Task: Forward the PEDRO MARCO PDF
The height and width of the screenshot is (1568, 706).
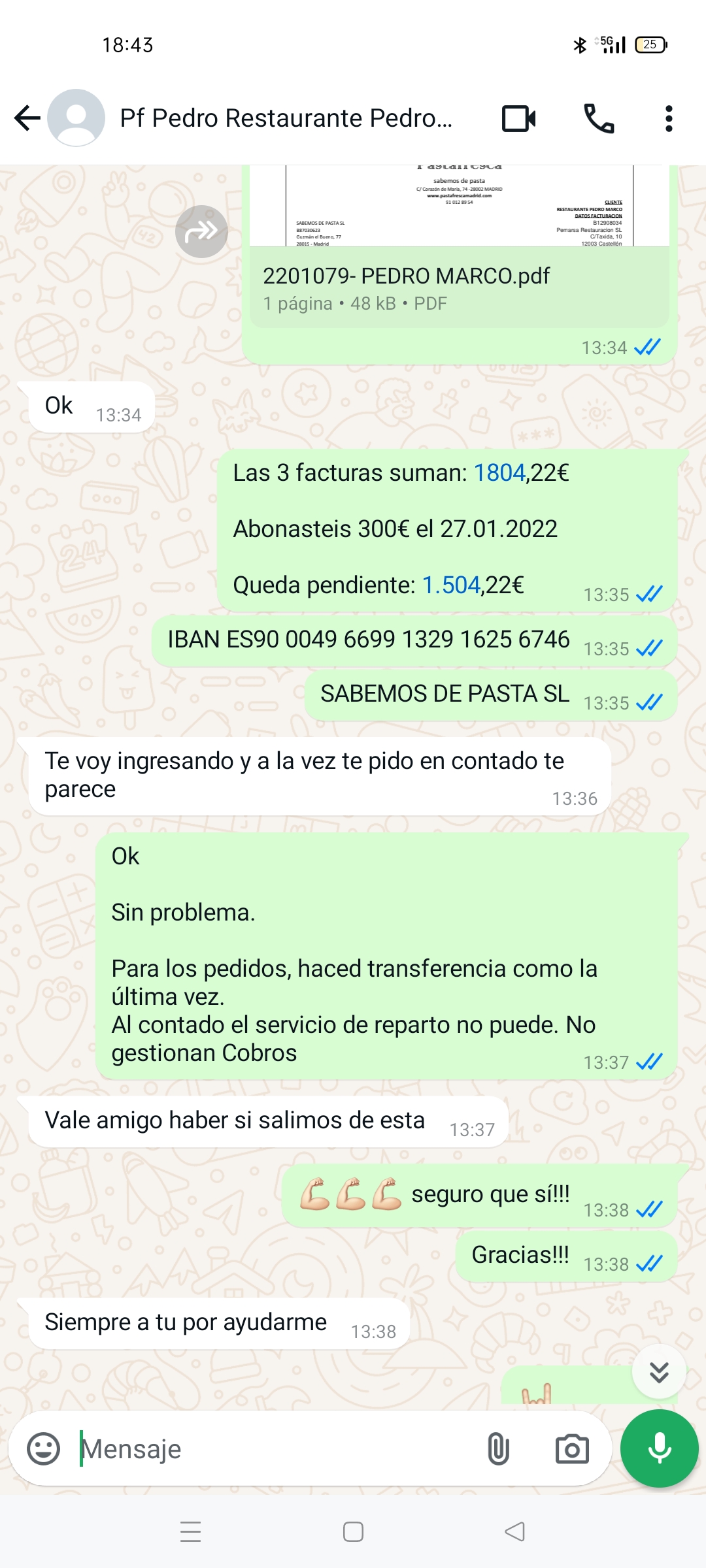Action: [201, 231]
